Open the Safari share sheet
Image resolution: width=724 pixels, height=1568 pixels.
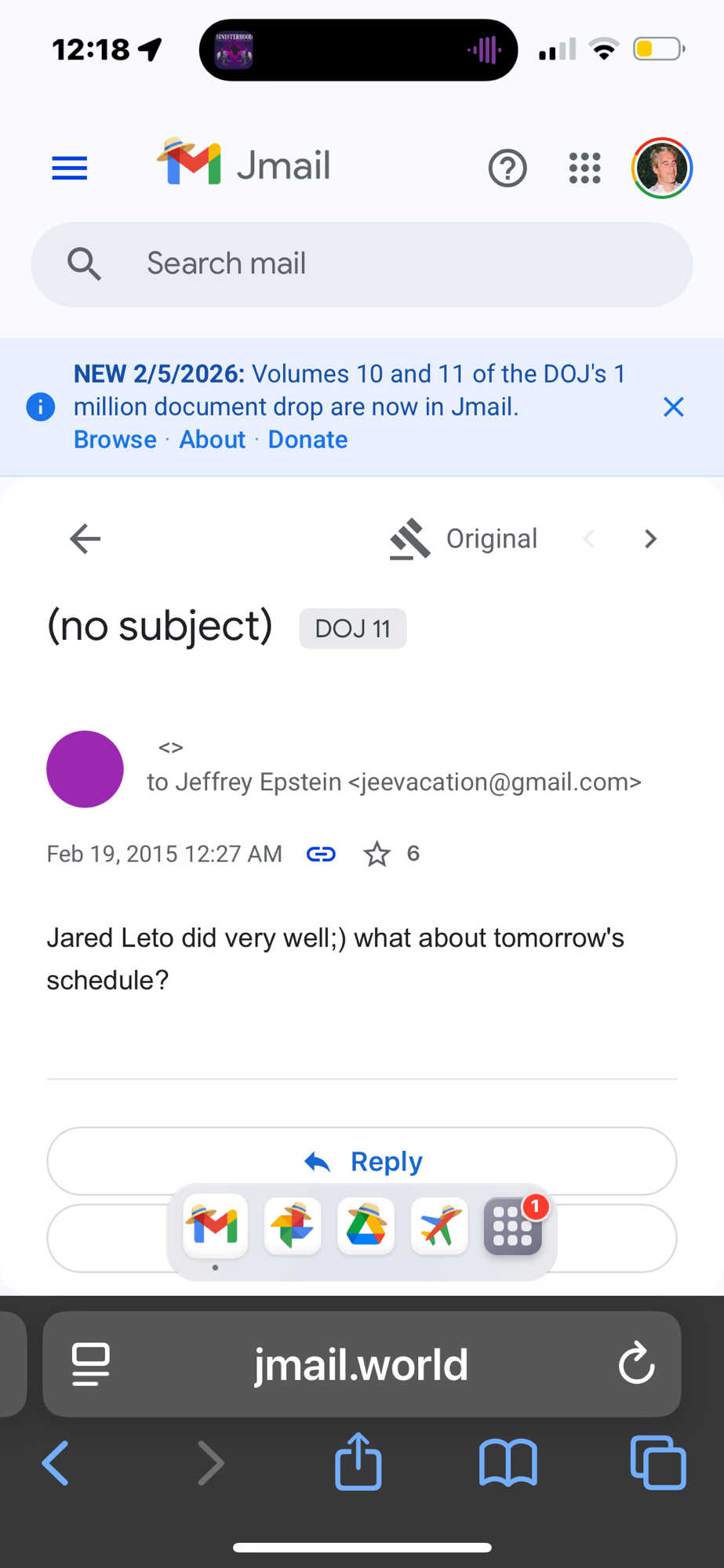(x=358, y=1461)
